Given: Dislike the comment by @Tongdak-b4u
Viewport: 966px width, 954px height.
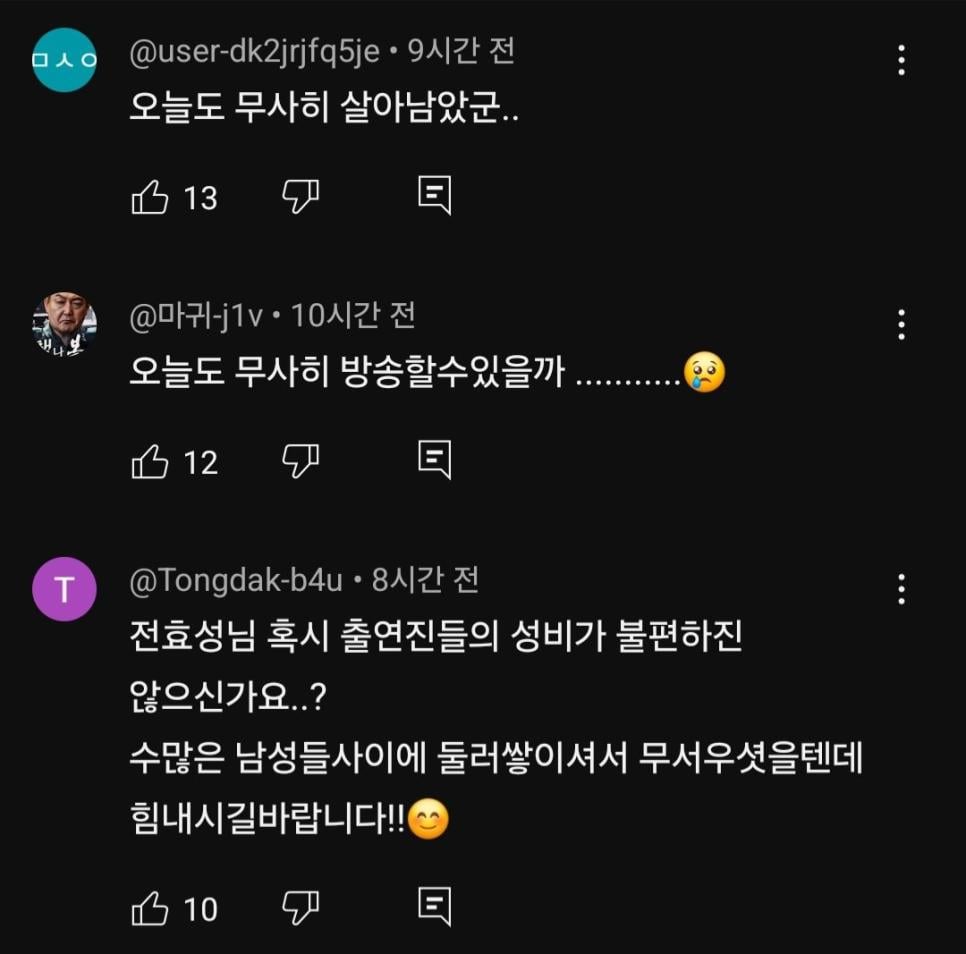Looking at the screenshot, I should (x=300, y=908).
